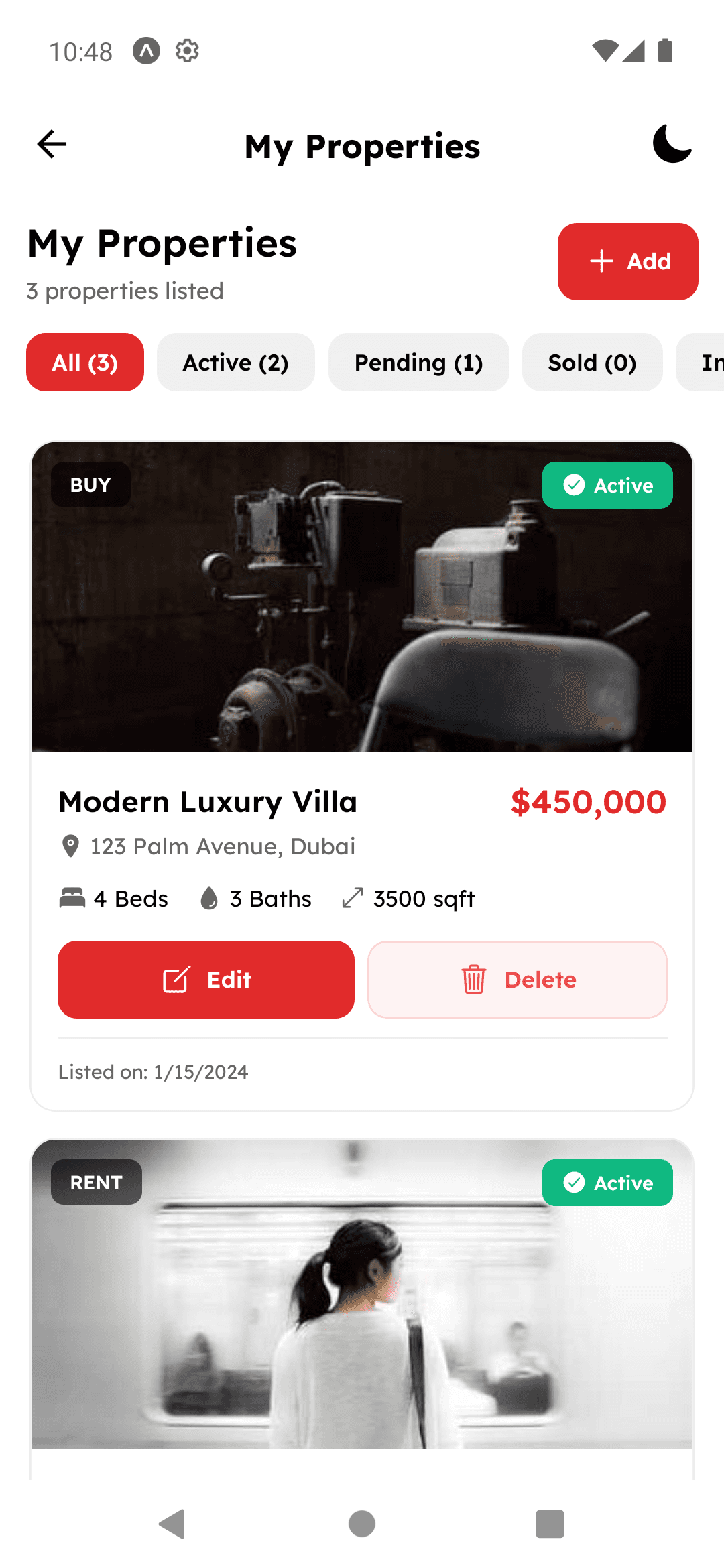Select the Sold (0) filter
The height and width of the screenshot is (1568, 724).
pos(592,362)
